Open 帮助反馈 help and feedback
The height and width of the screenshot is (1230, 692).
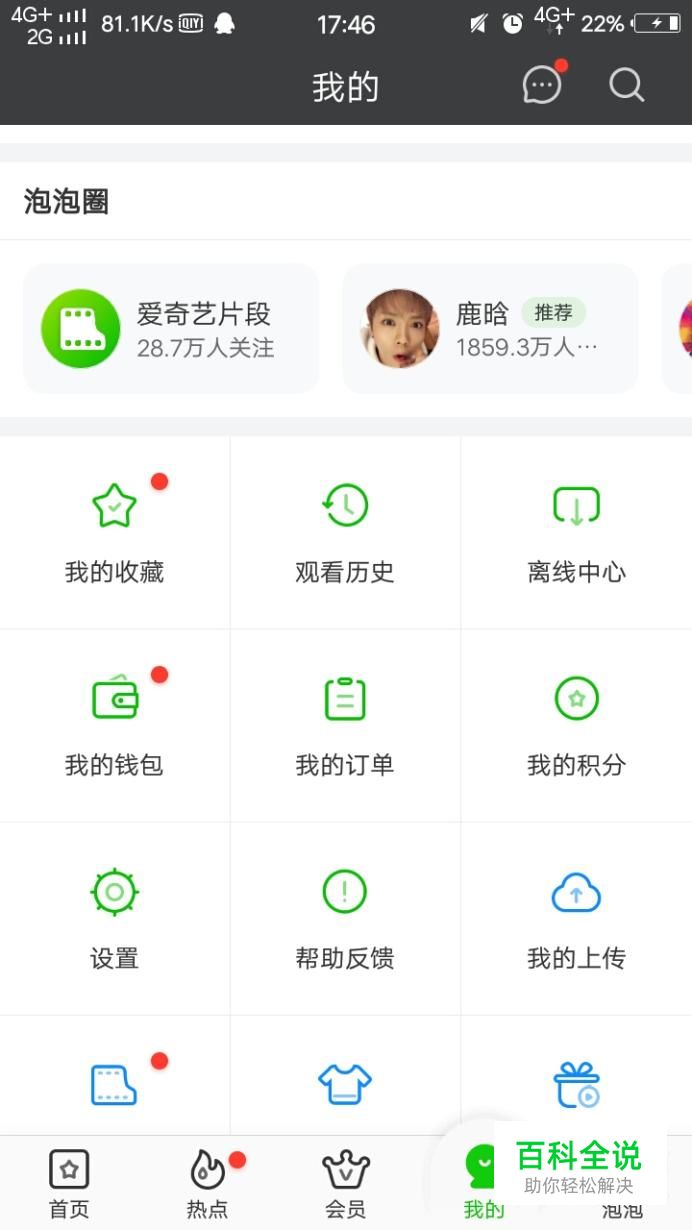click(x=345, y=918)
